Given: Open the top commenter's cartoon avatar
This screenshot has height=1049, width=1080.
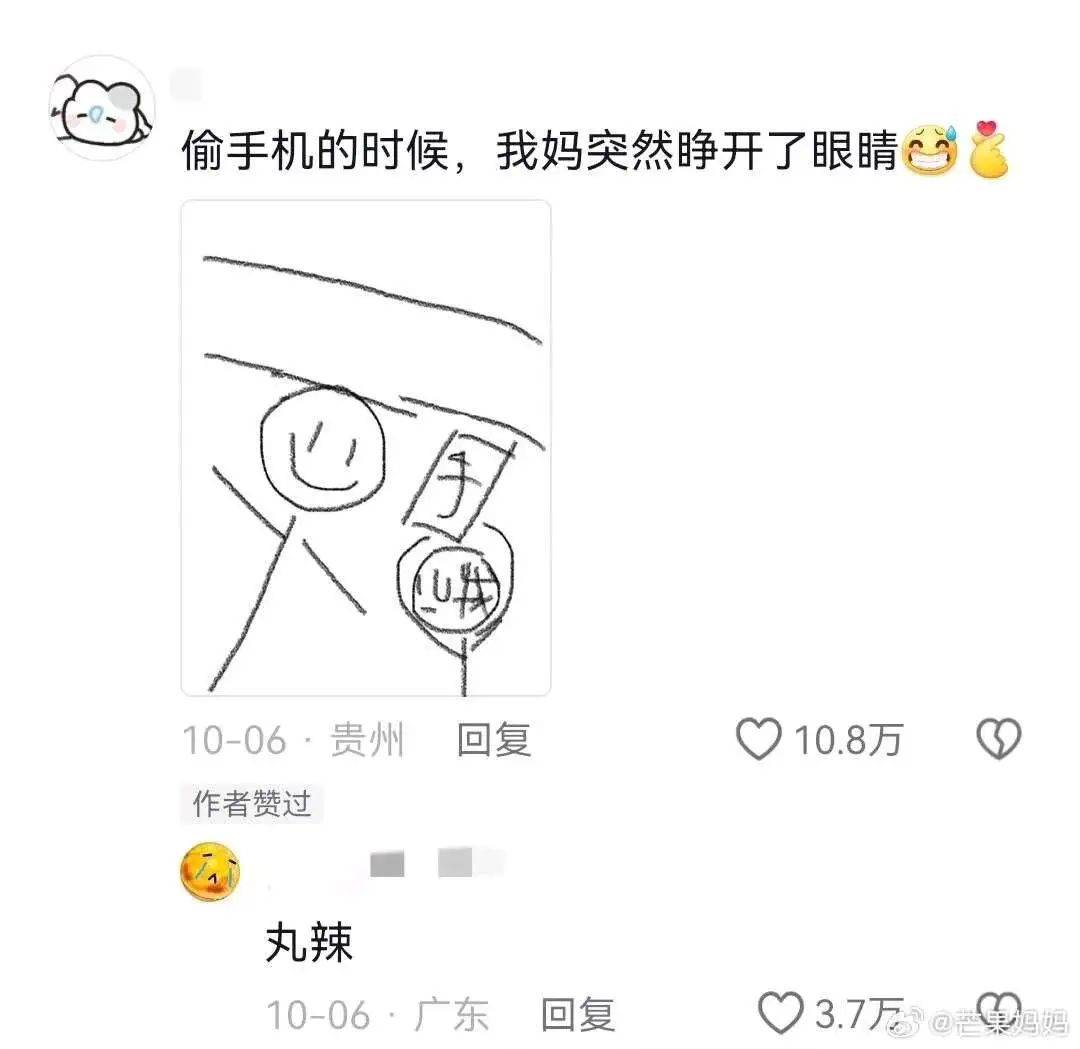Looking at the screenshot, I should (x=103, y=108).
